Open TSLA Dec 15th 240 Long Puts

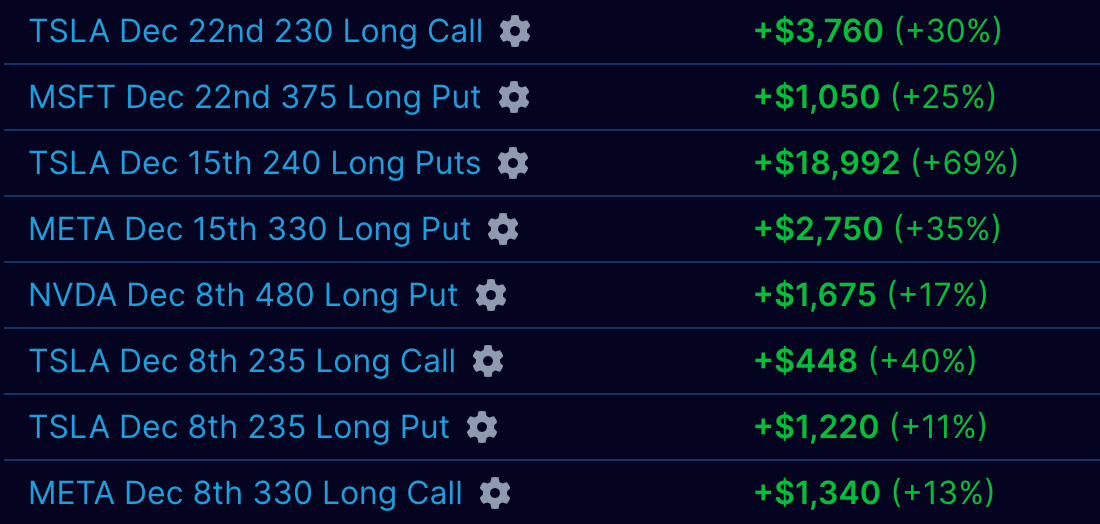click(255, 163)
